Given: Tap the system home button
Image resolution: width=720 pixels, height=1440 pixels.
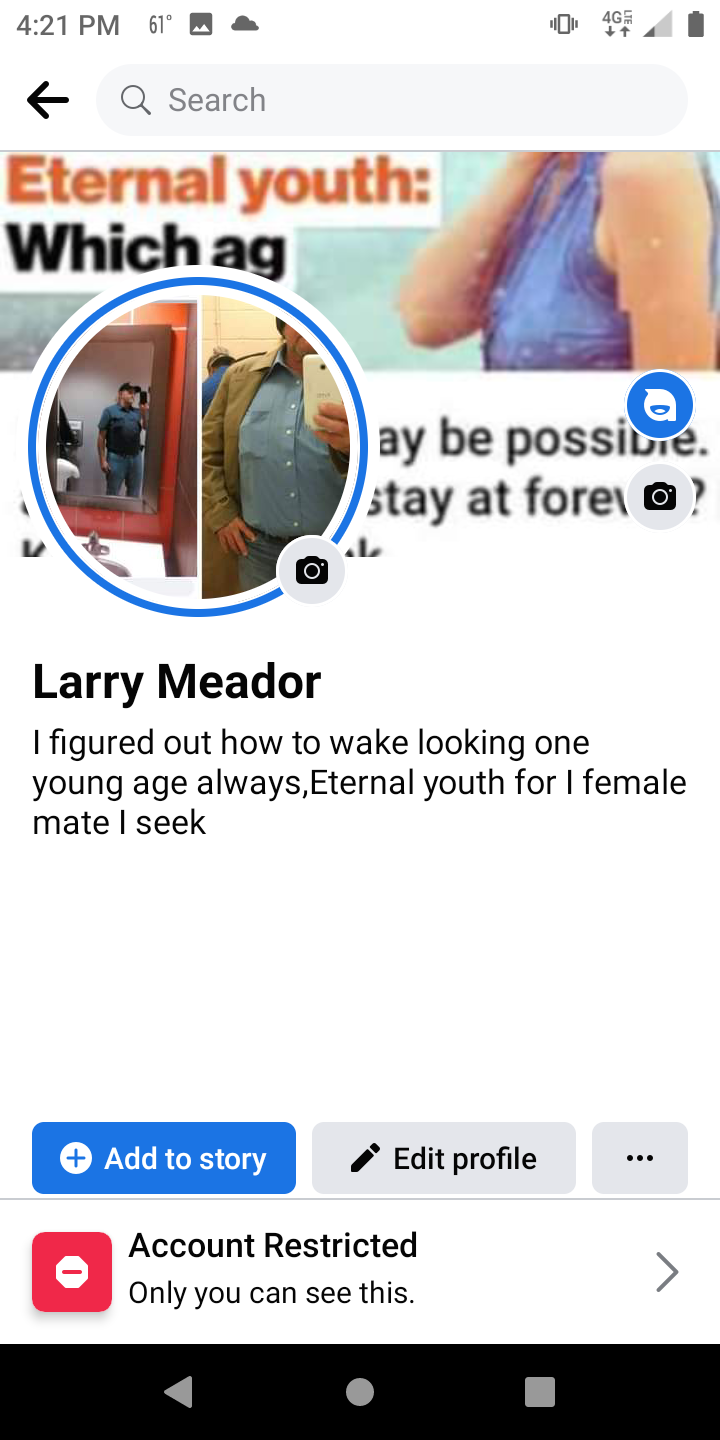Looking at the screenshot, I should click(360, 1391).
